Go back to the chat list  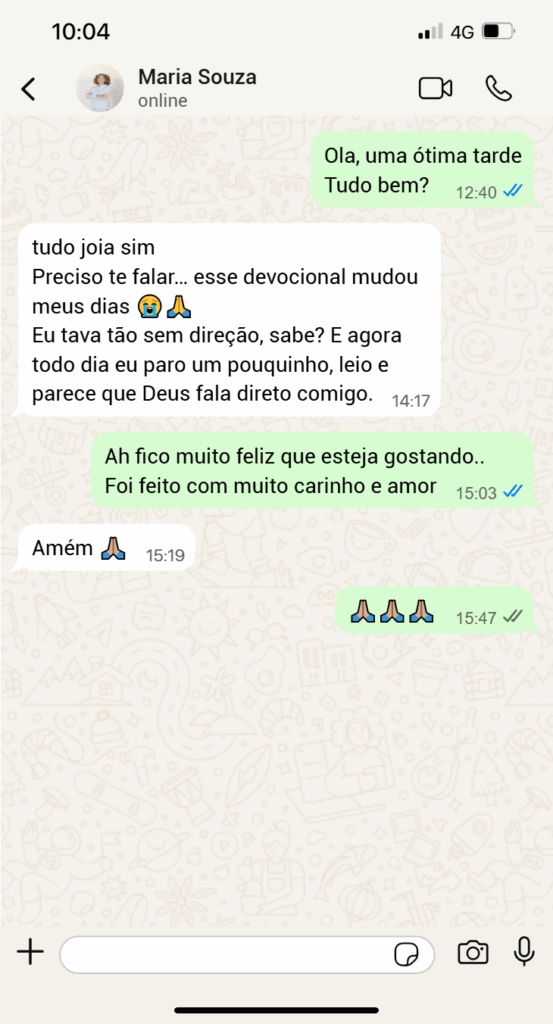[28, 89]
